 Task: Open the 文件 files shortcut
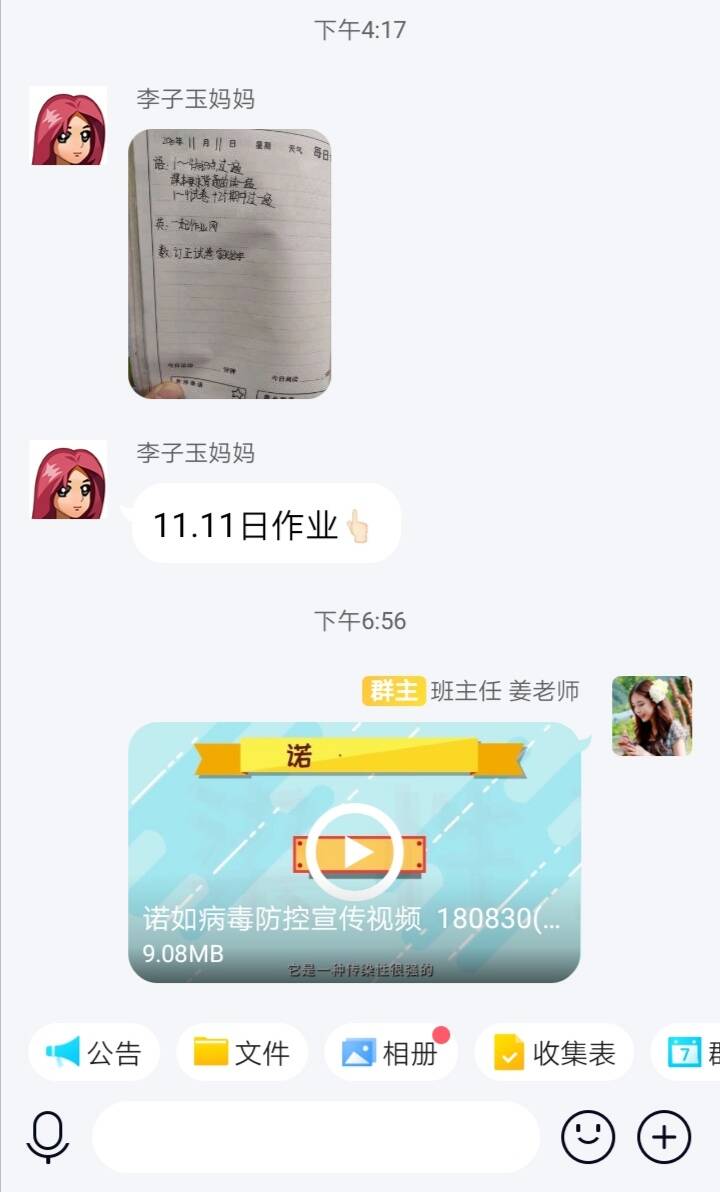242,1053
